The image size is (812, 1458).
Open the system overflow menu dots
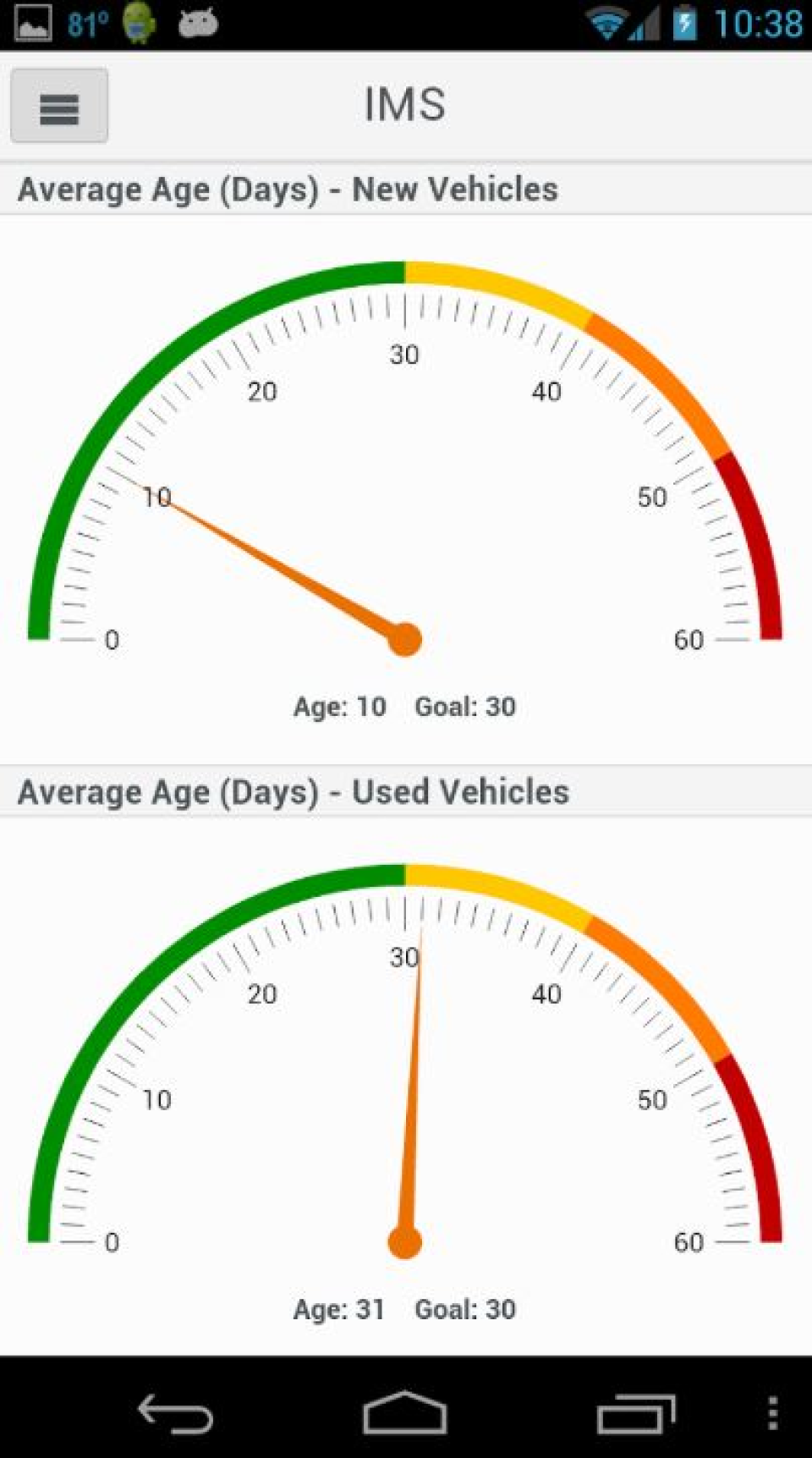pyautogui.click(x=772, y=1413)
